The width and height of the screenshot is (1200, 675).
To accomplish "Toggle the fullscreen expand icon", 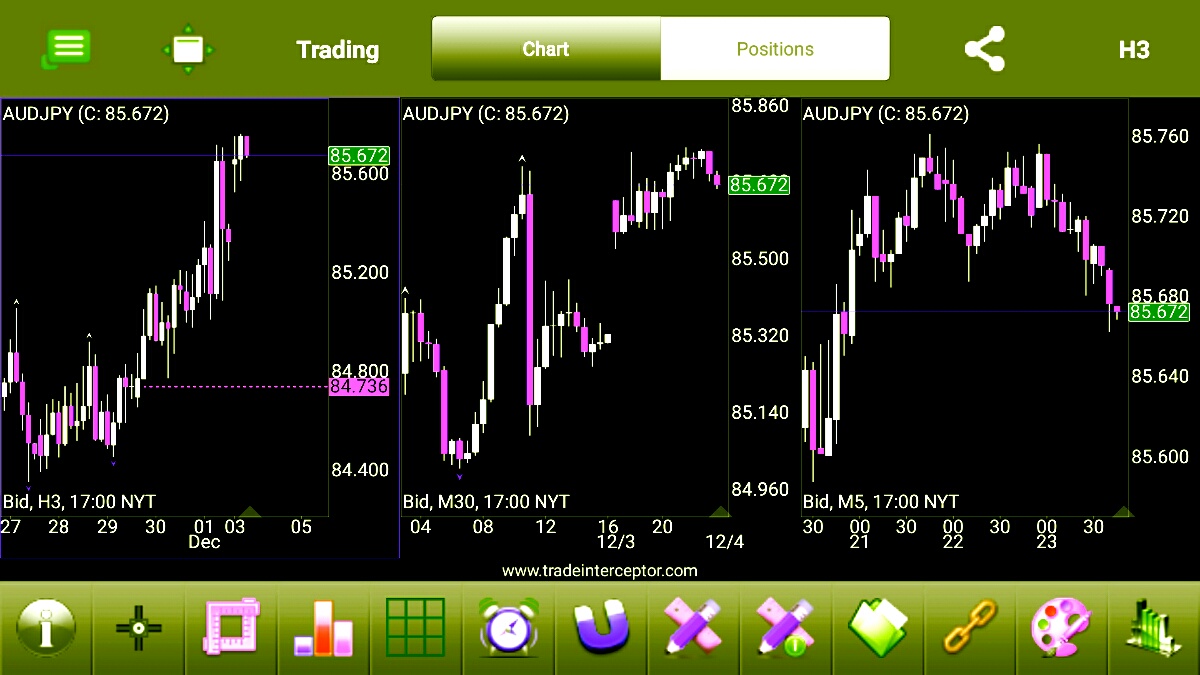I will [x=187, y=49].
